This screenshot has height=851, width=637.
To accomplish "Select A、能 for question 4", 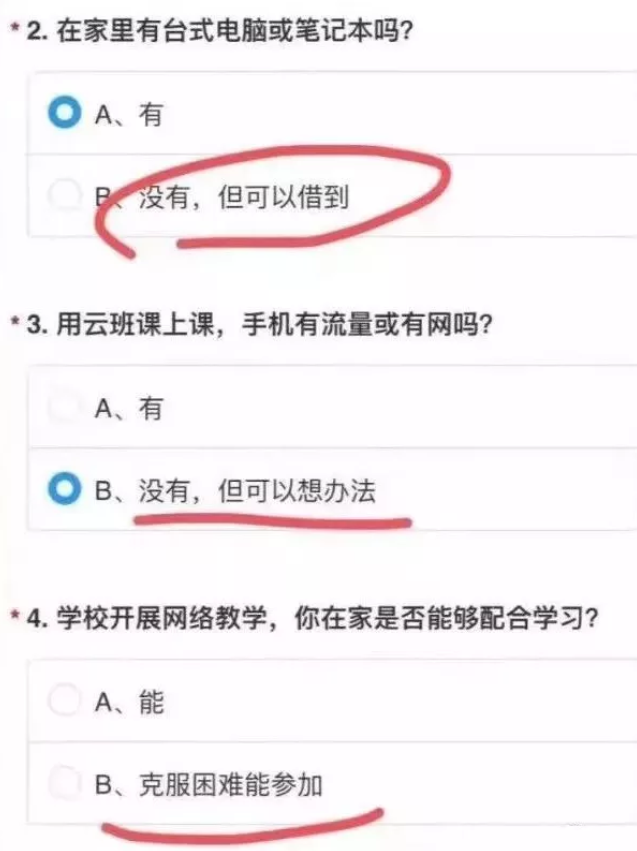I will (x=65, y=702).
